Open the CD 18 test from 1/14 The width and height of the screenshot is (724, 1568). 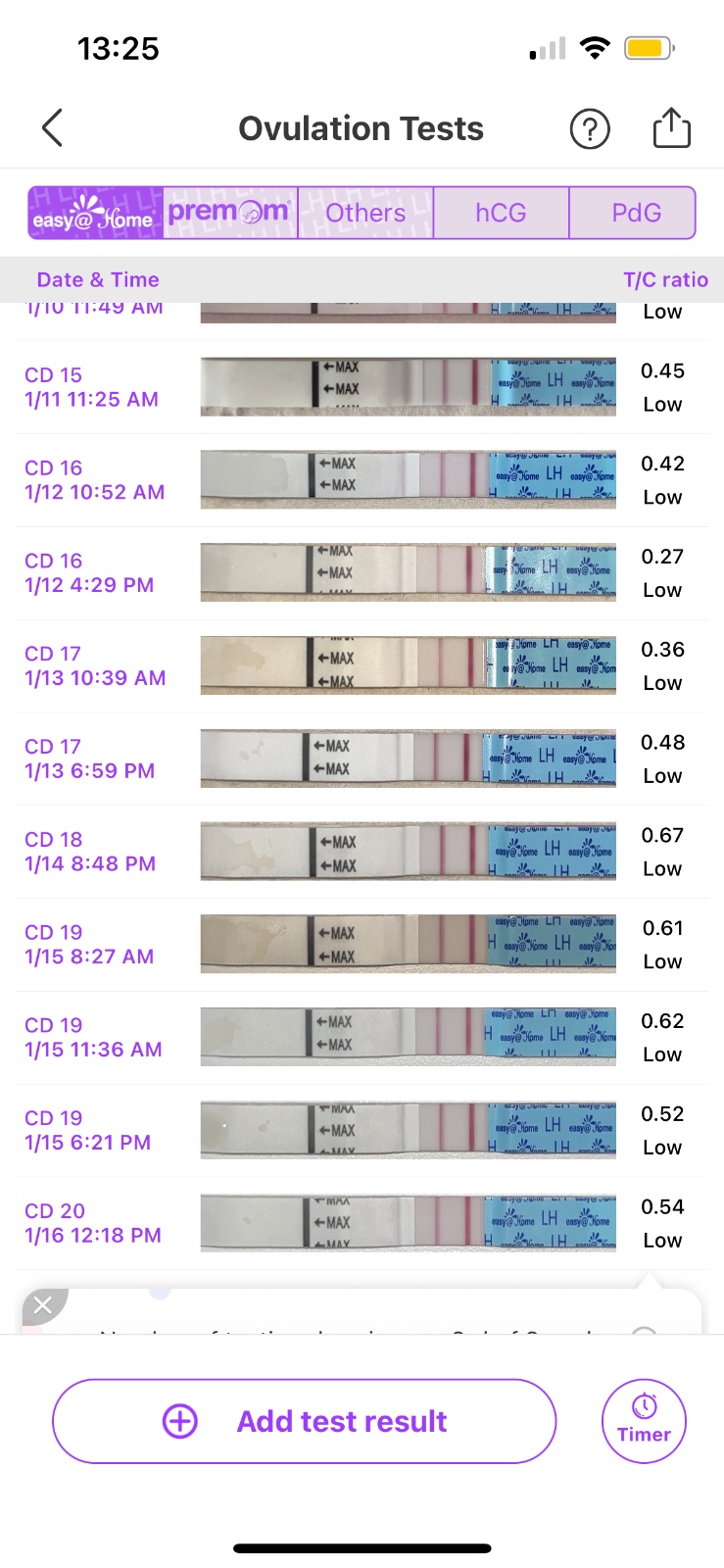pyautogui.click(x=362, y=852)
